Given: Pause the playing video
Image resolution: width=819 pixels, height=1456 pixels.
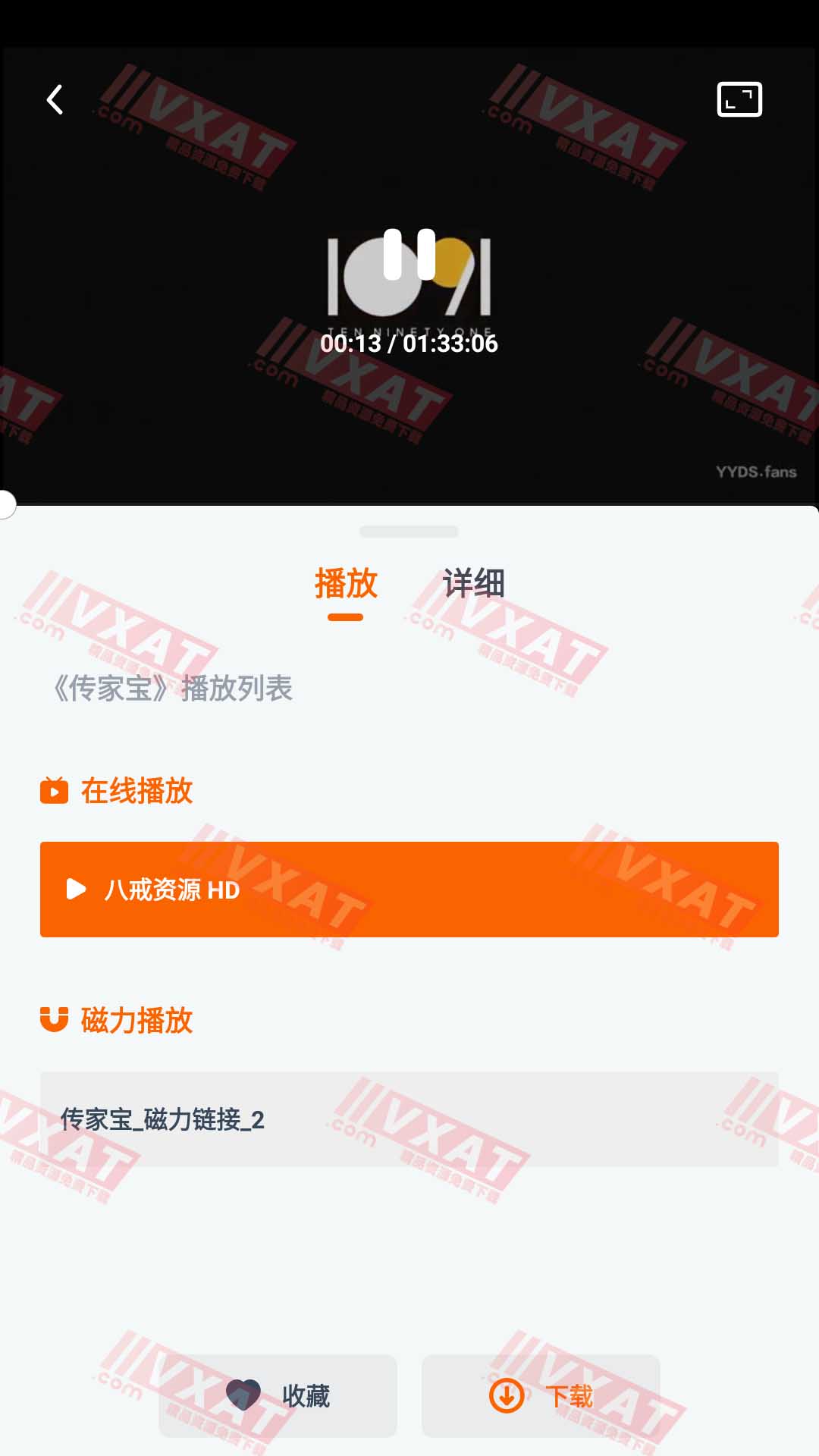Looking at the screenshot, I should point(409,255).
